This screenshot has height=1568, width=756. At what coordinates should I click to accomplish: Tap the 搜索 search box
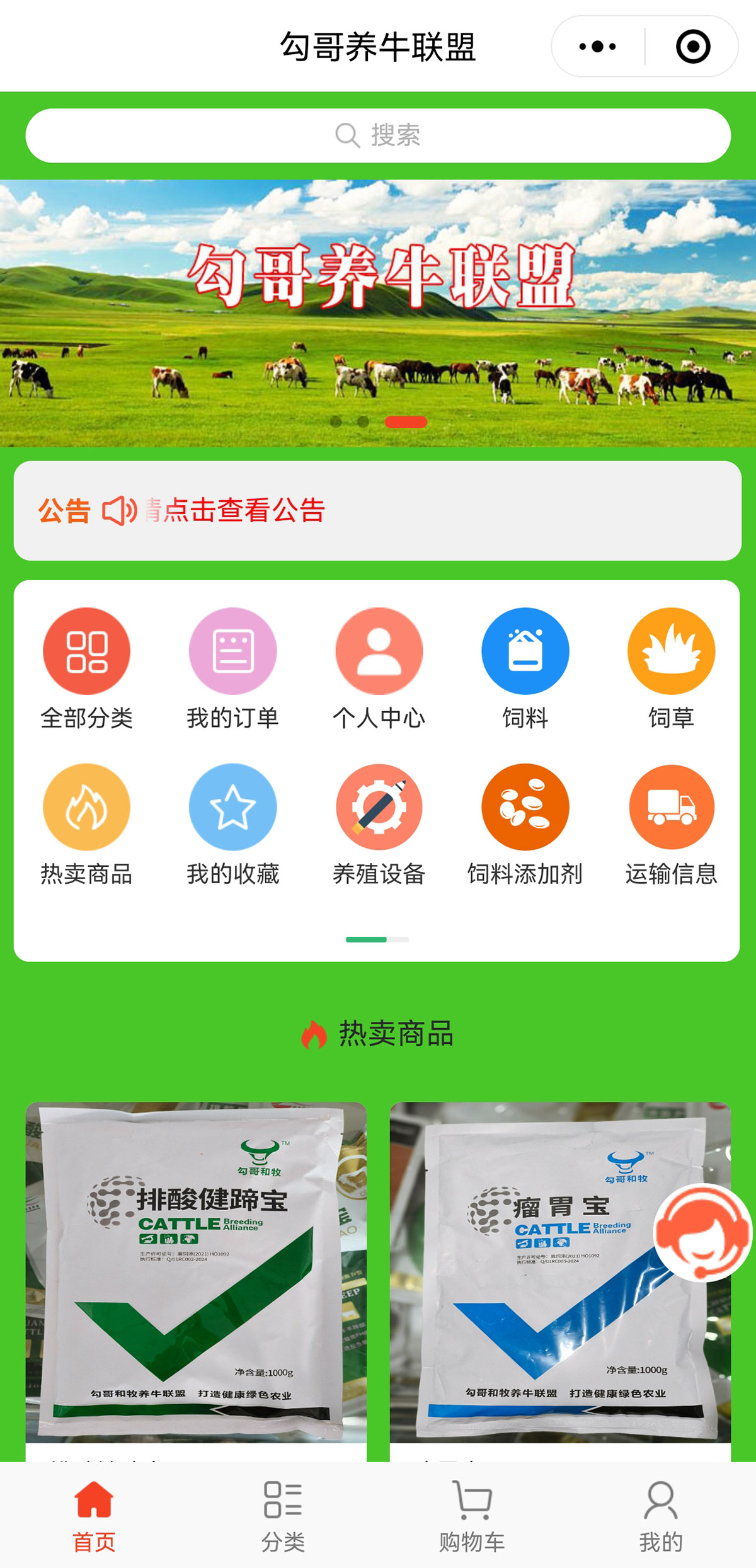click(x=378, y=135)
